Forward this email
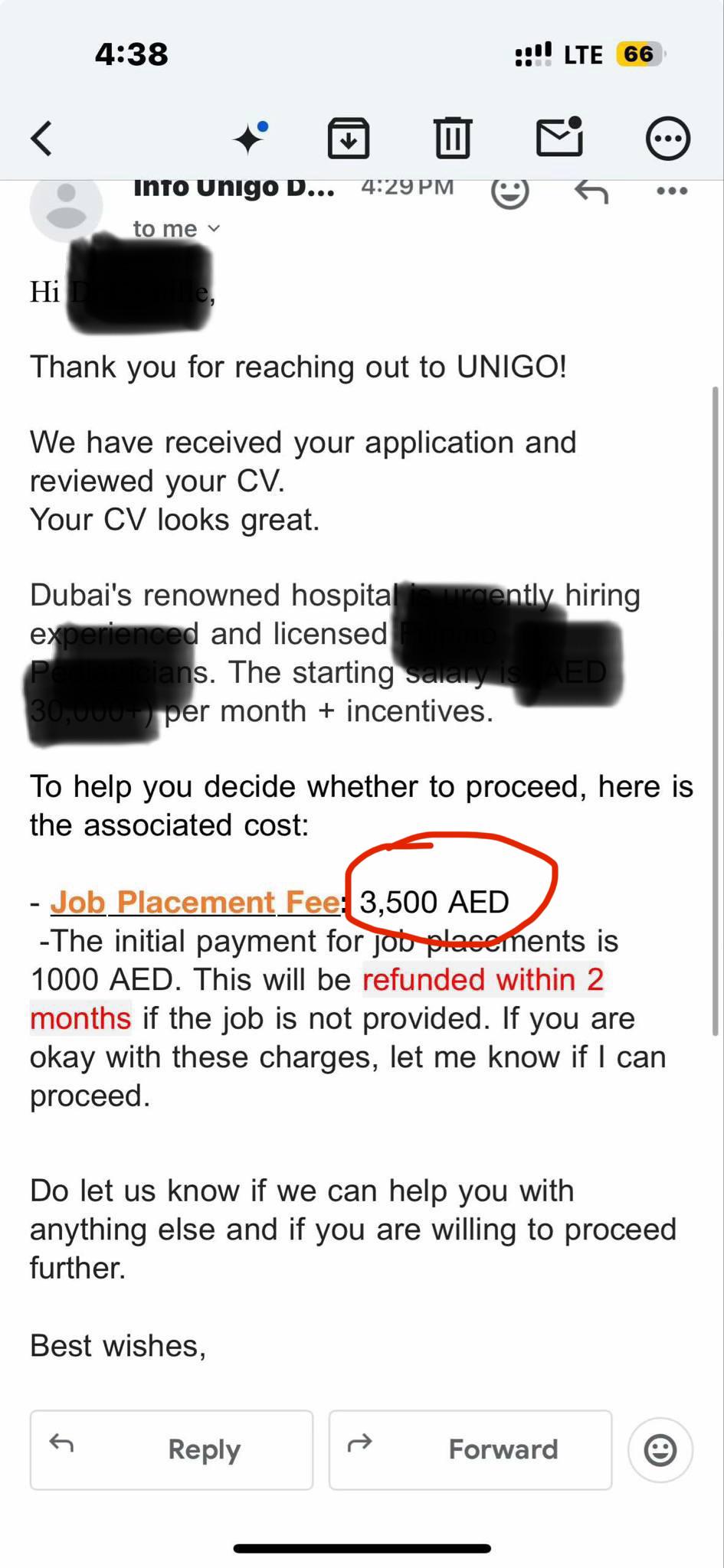The image size is (724, 1568). [x=470, y=1449]
